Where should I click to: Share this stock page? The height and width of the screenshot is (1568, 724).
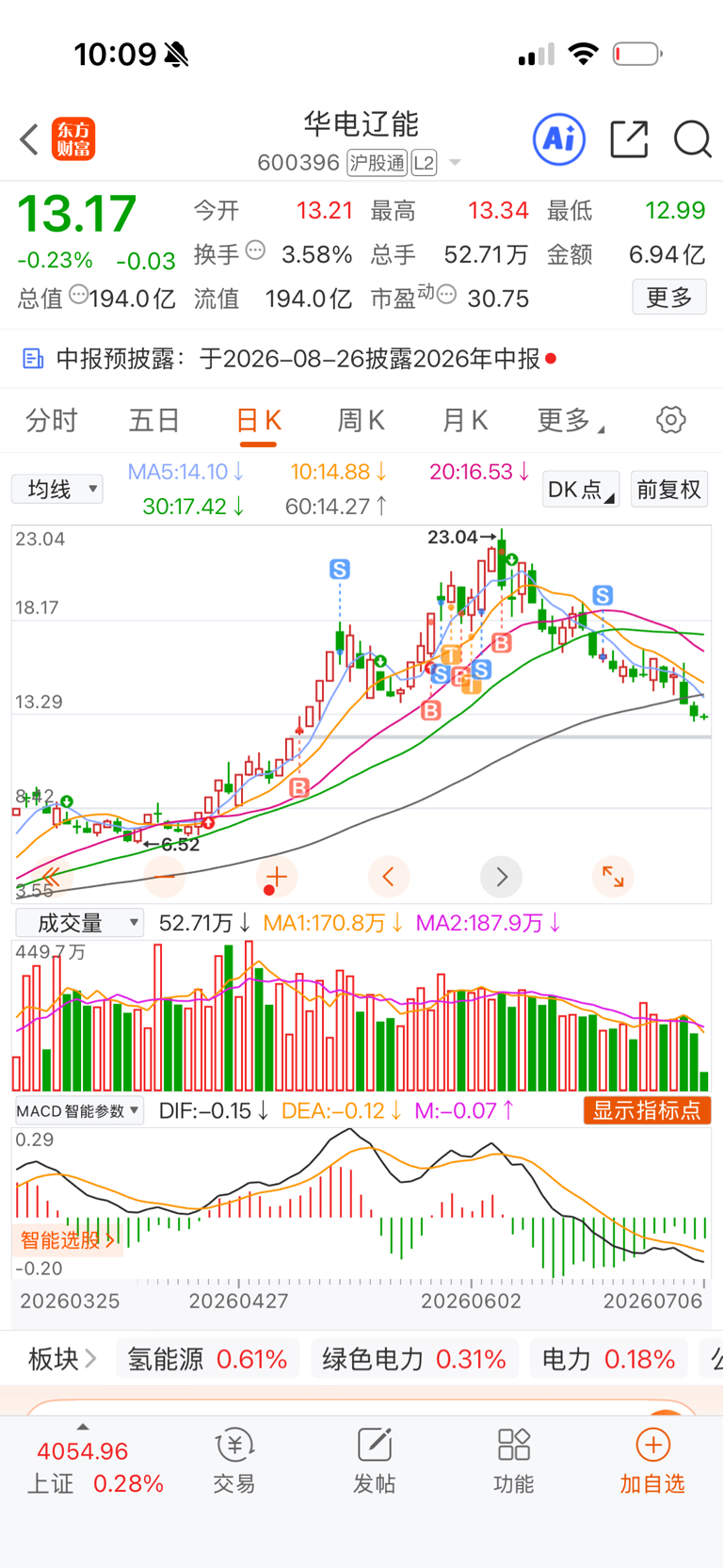click(x=629, y=139)
